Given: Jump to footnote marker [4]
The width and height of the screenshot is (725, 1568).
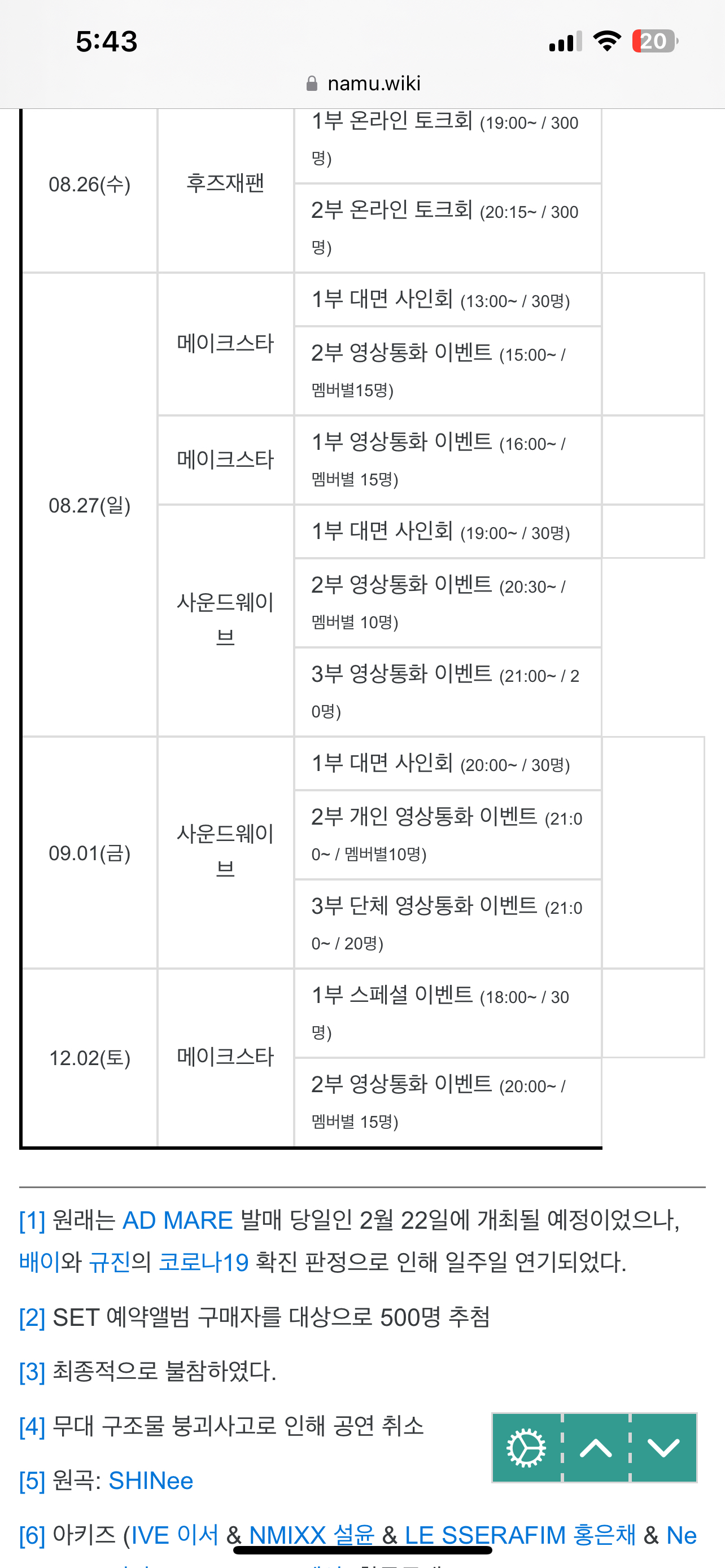Looking at the screenshot, I should click(32, 1426).
